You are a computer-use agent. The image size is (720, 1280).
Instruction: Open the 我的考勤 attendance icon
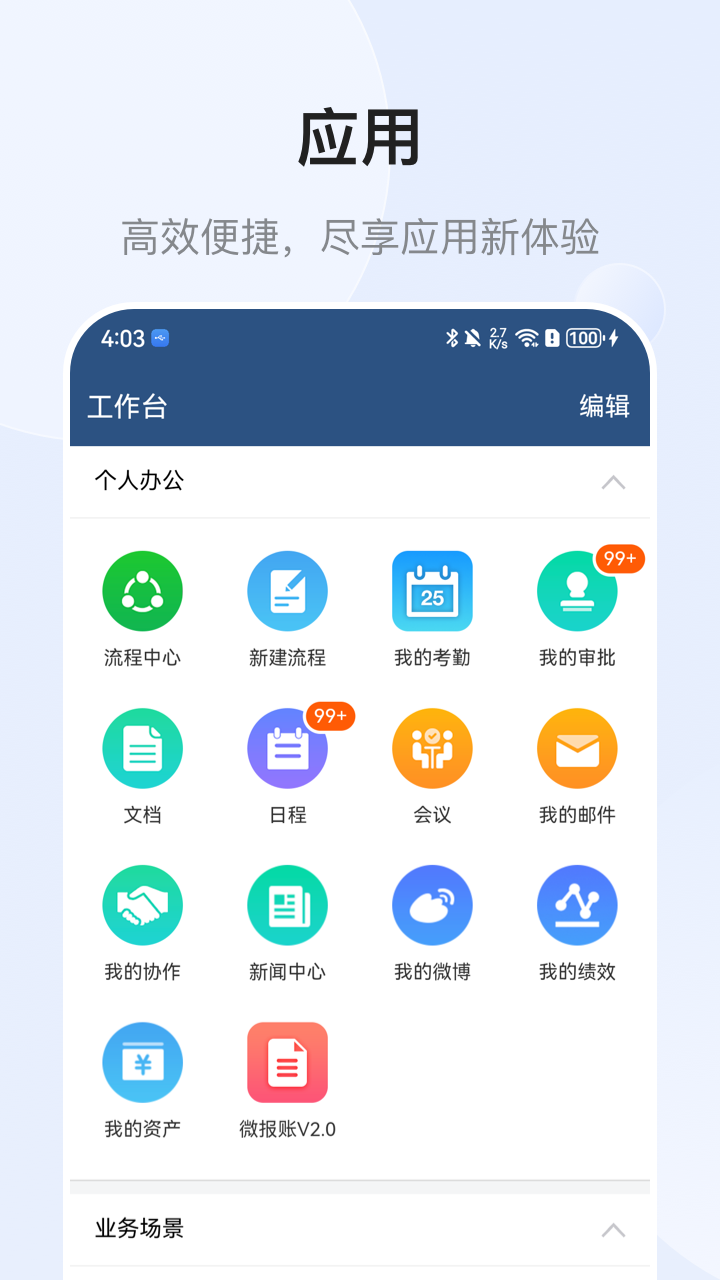pyautogui.click(x=432, y=591)
